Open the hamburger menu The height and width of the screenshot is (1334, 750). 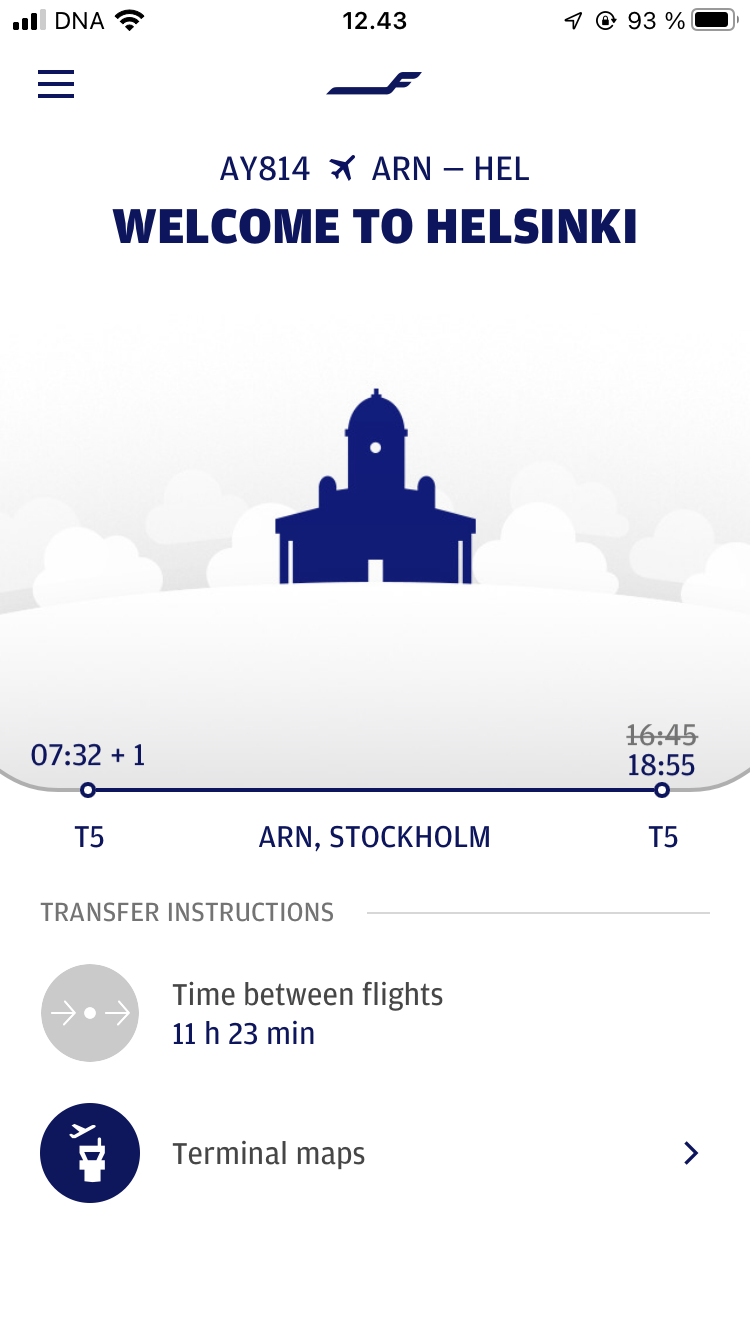(56, 84)
